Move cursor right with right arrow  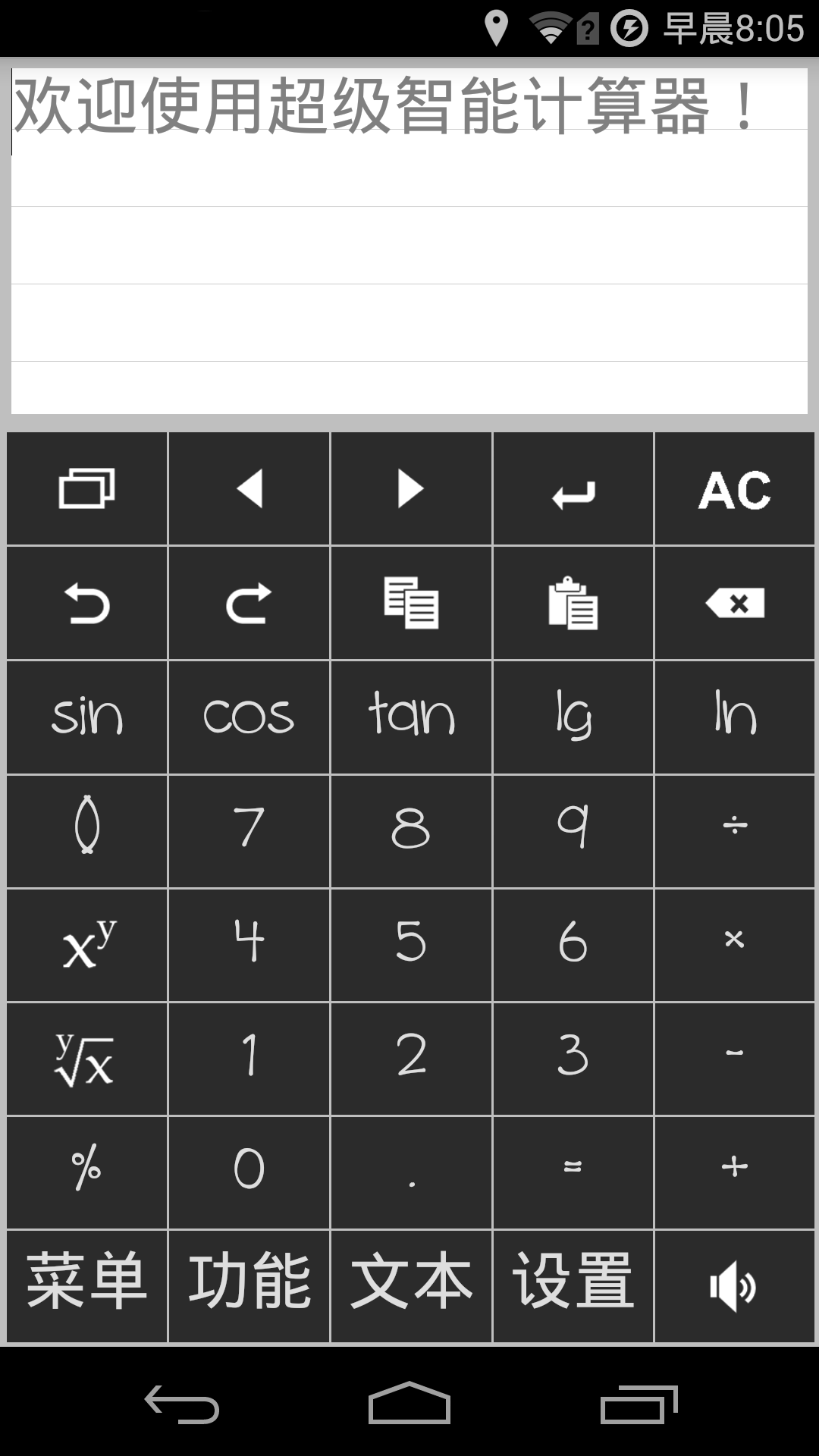tap(411, 489)
